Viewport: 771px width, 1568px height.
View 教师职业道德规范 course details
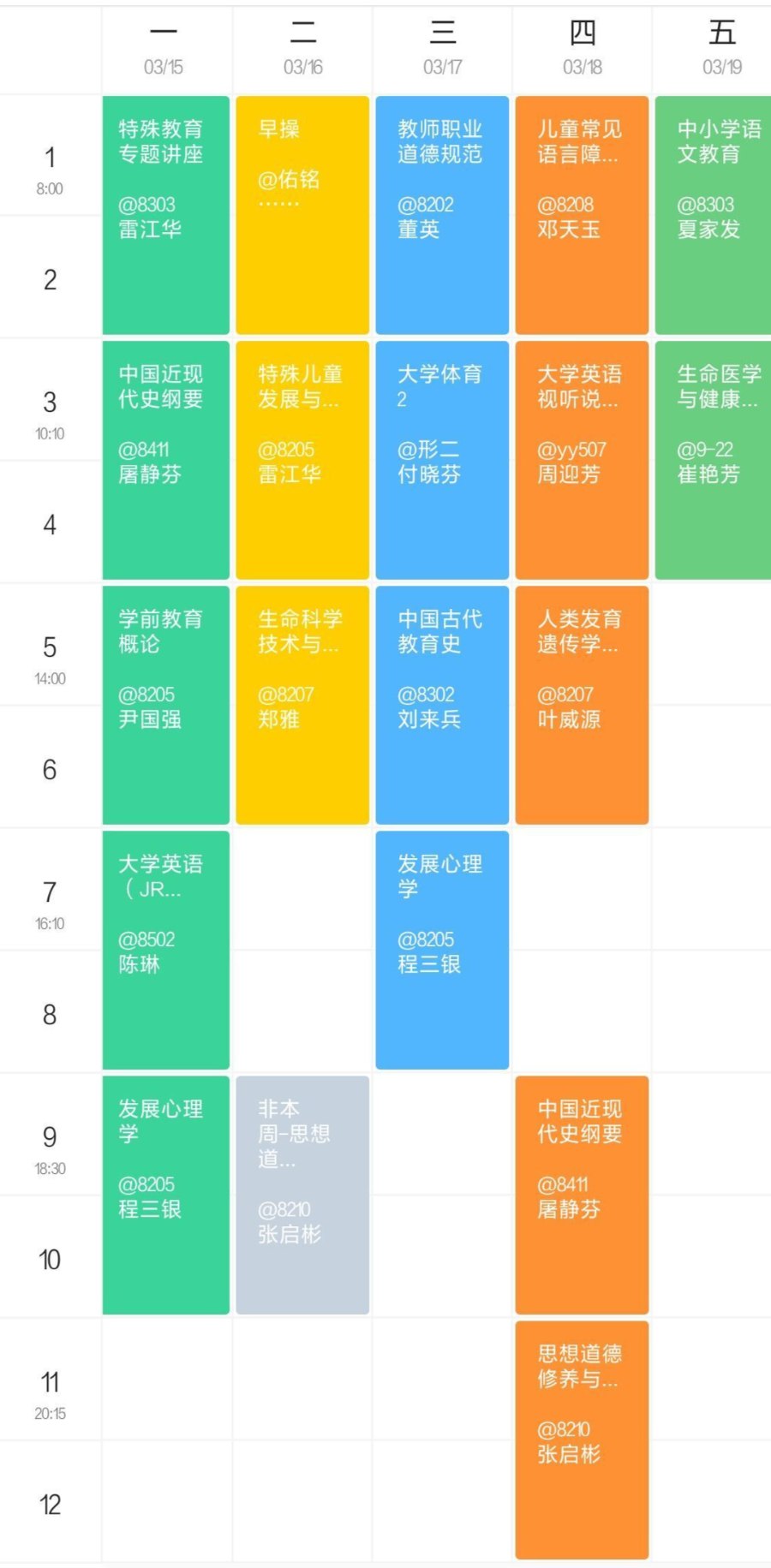coord(442,215)
